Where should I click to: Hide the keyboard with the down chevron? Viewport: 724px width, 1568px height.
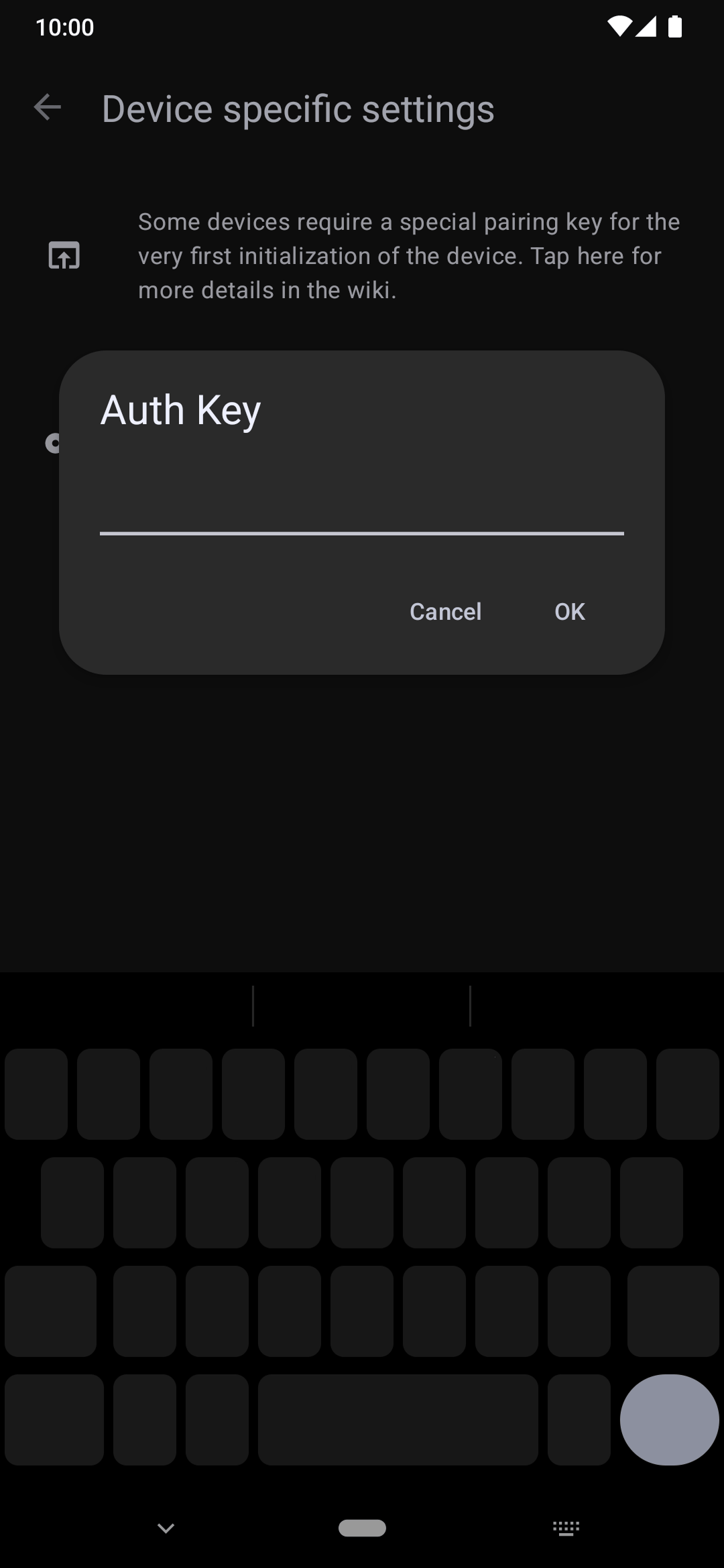166,1528
